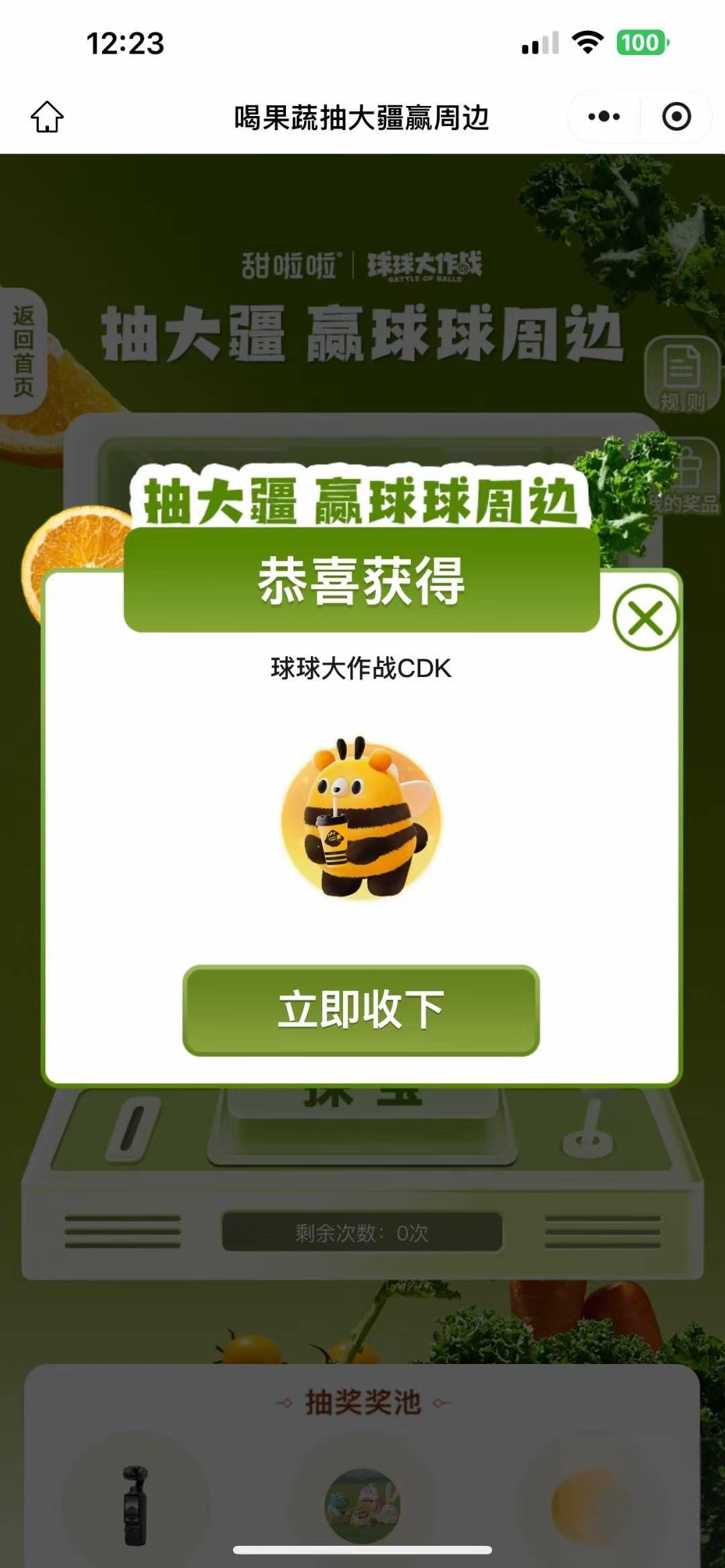Open the three-dot more options menu
This screenshot has height=1568, width=725.
click(x=603, y=117)
